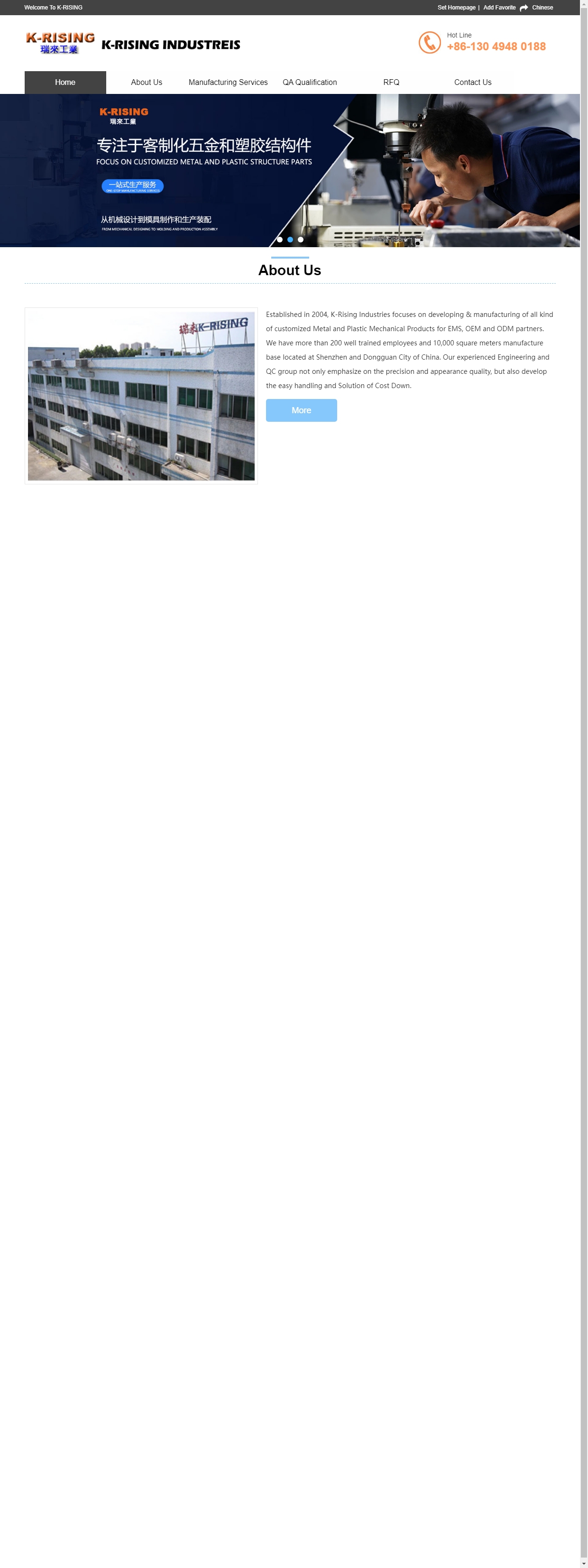Select the QA Qualification tab
Viewport: 588px width, 1568px height.
tap(309, 82)
